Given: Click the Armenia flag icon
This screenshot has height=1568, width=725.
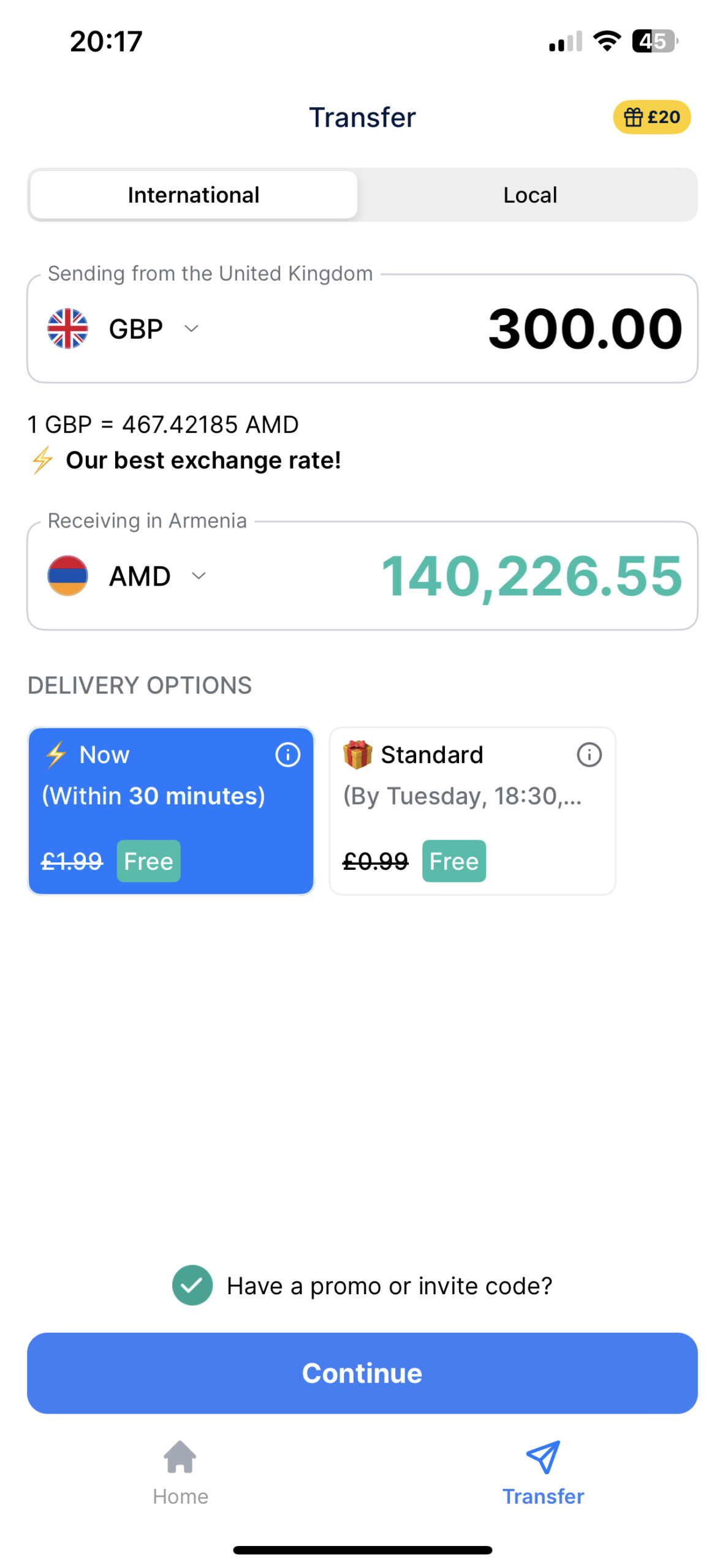Looking at the screenshot, I should pyautogui.click(x=69, y=575).
